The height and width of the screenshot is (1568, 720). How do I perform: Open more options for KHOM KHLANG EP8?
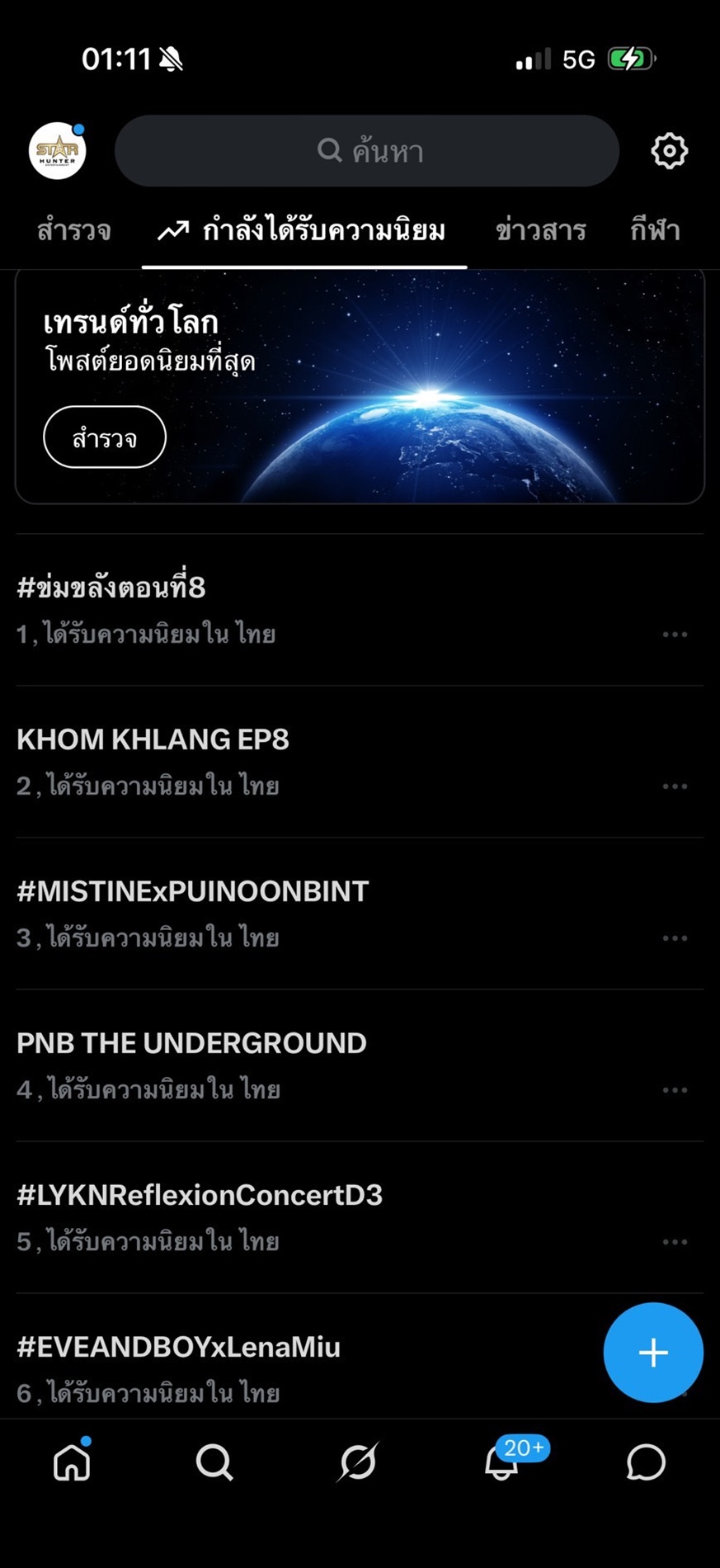675,786
